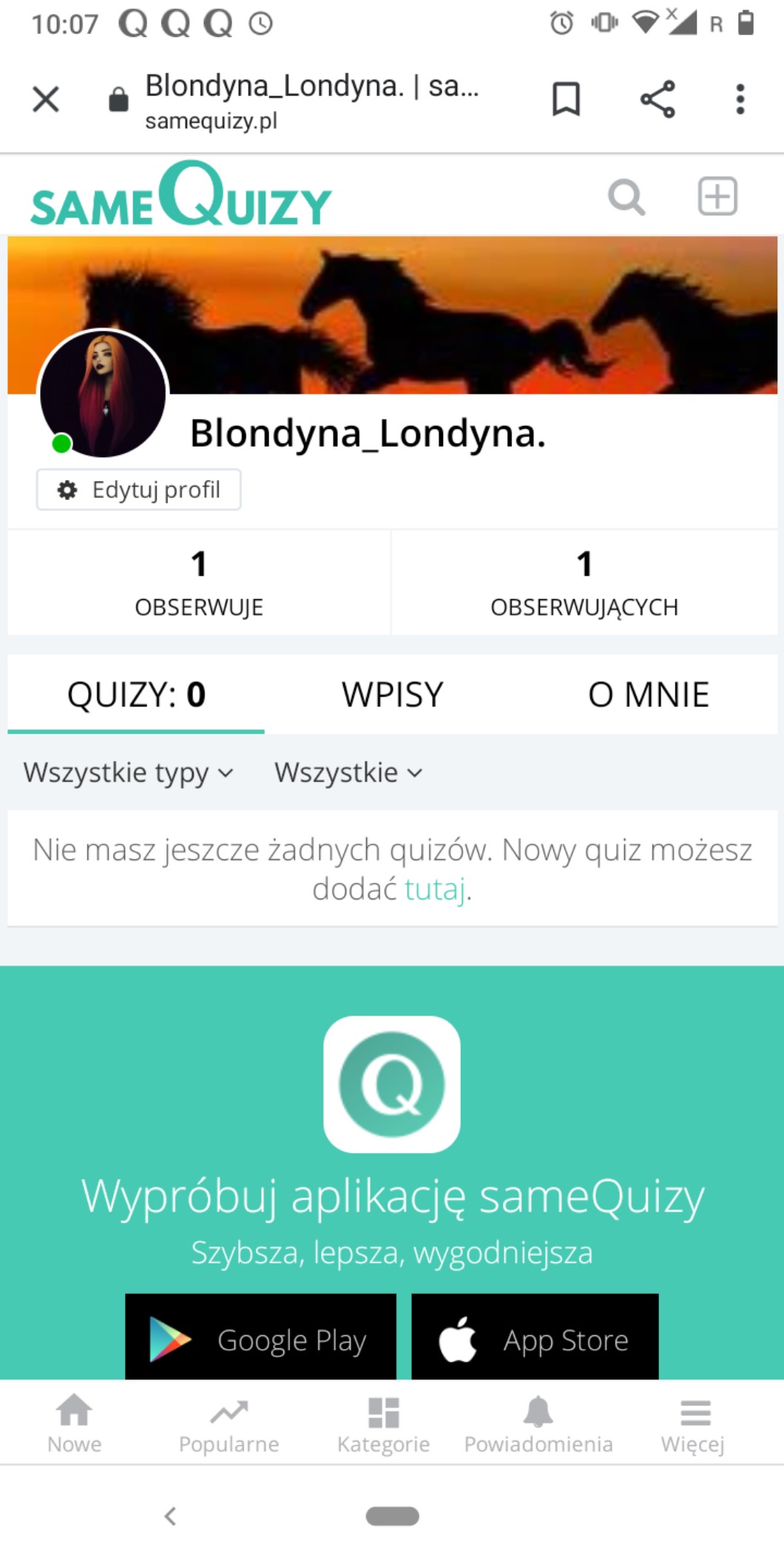View the OBSERWUJE following list
This screenshot has height=1568, width=784.
(199, 583)
